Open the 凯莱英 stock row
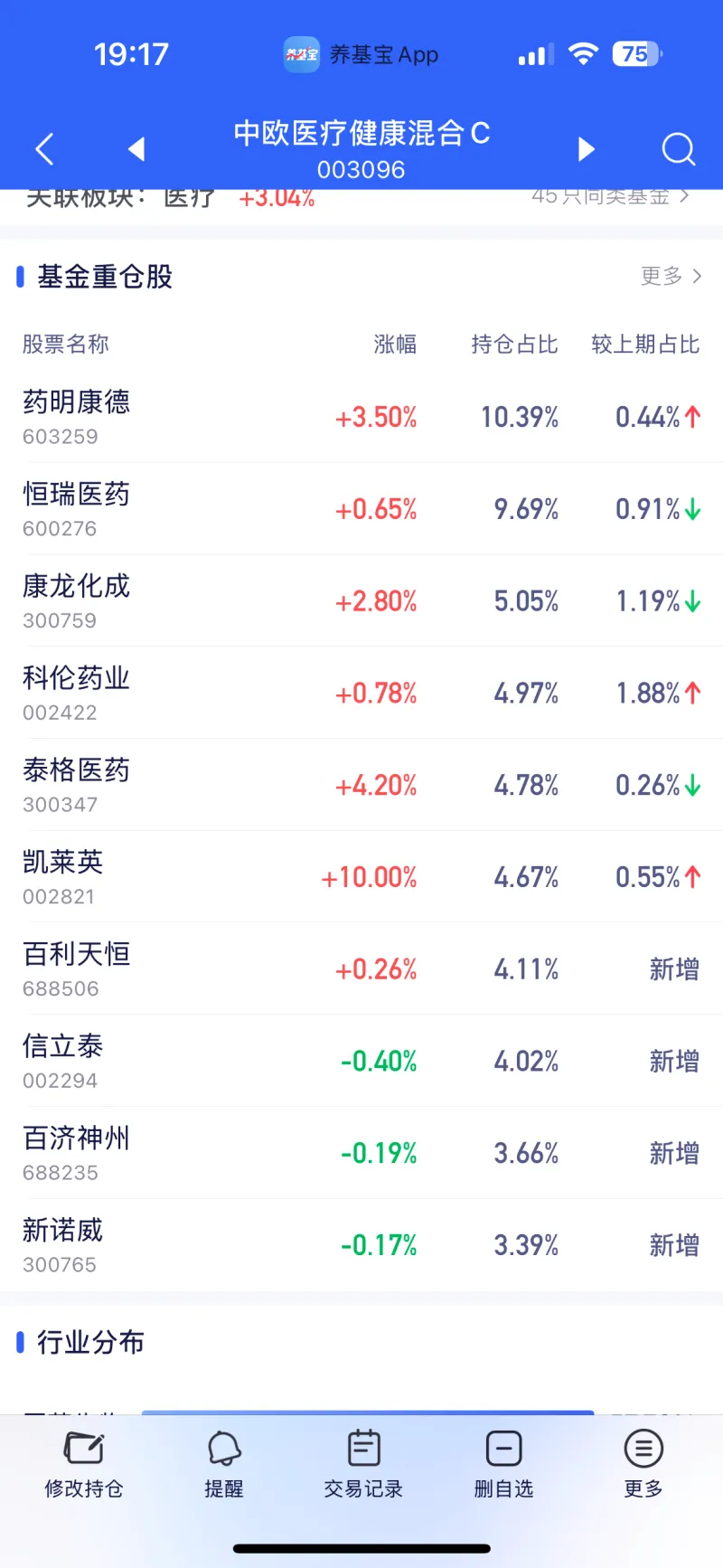723x1568 pixels. point(361,877)
